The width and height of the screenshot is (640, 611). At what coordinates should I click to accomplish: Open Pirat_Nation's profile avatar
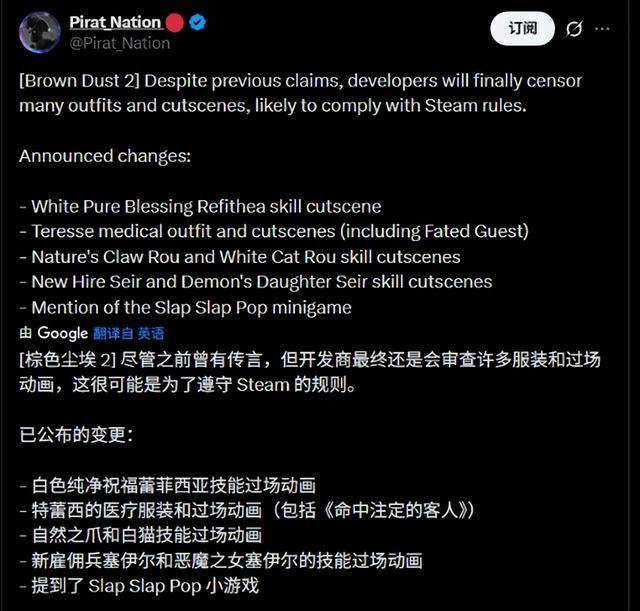tap(38, 32)
